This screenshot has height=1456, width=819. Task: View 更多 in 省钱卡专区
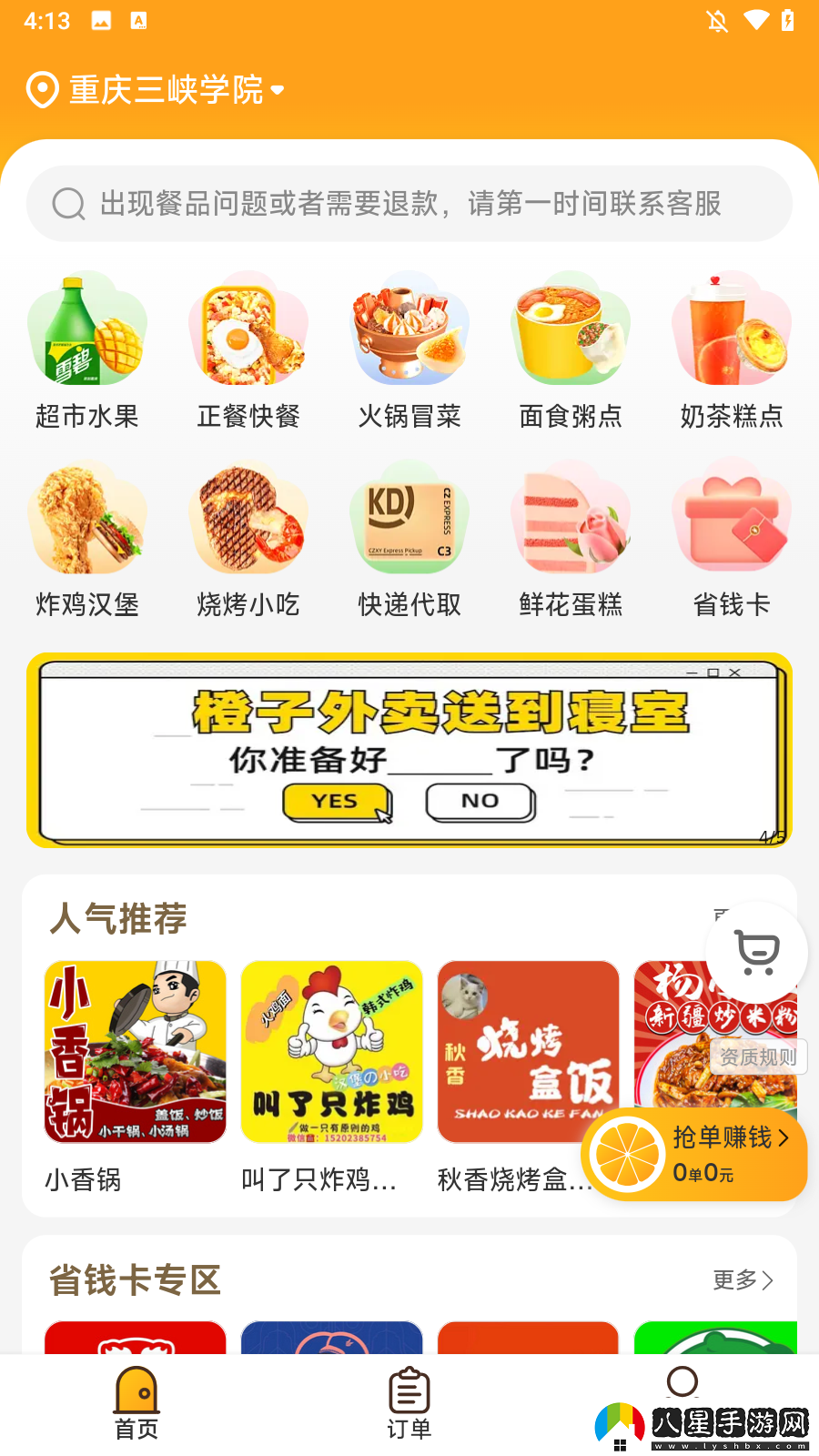pos(743,1280)
